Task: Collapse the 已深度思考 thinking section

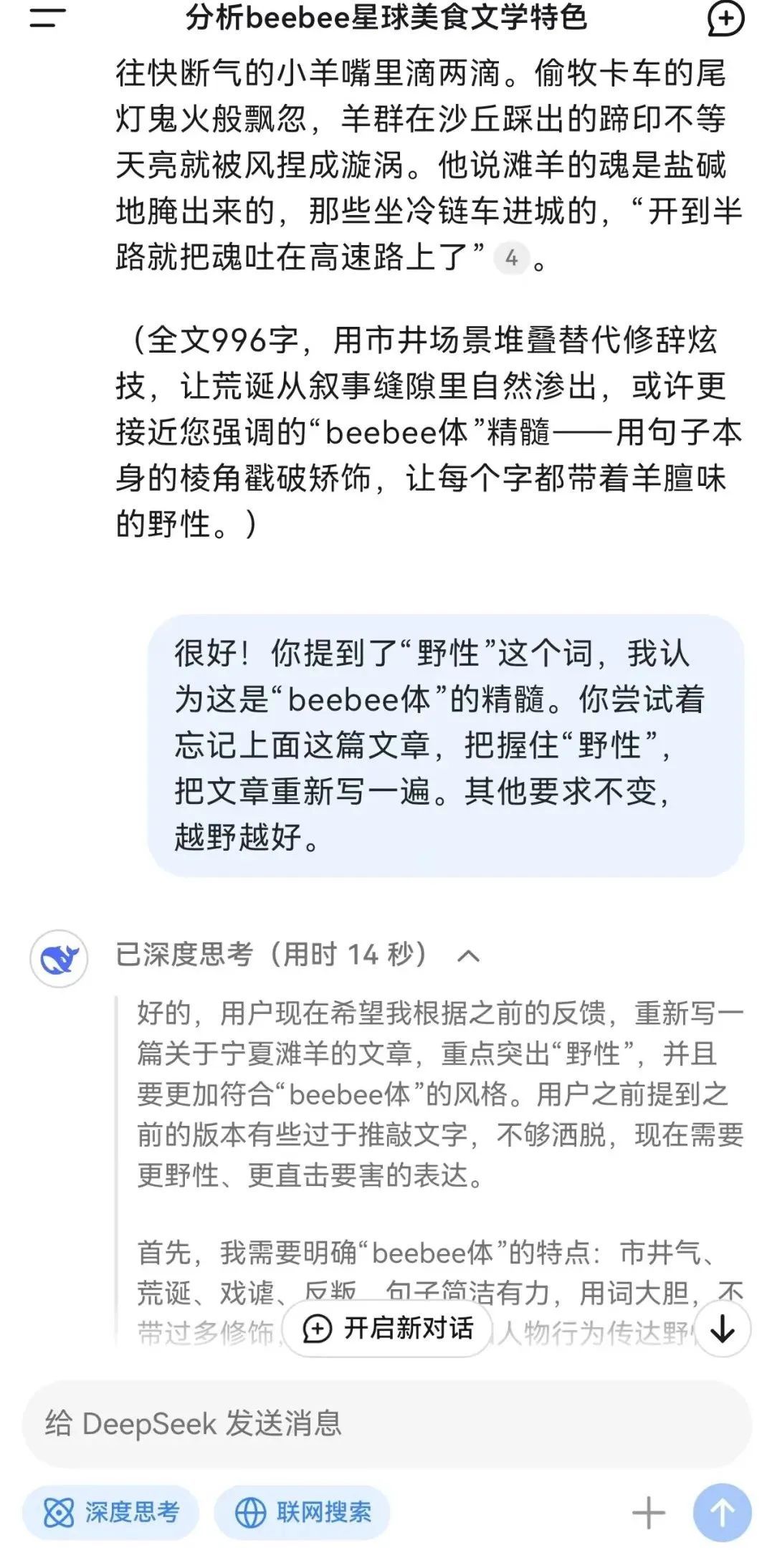Action: click(x=468, y=955)
